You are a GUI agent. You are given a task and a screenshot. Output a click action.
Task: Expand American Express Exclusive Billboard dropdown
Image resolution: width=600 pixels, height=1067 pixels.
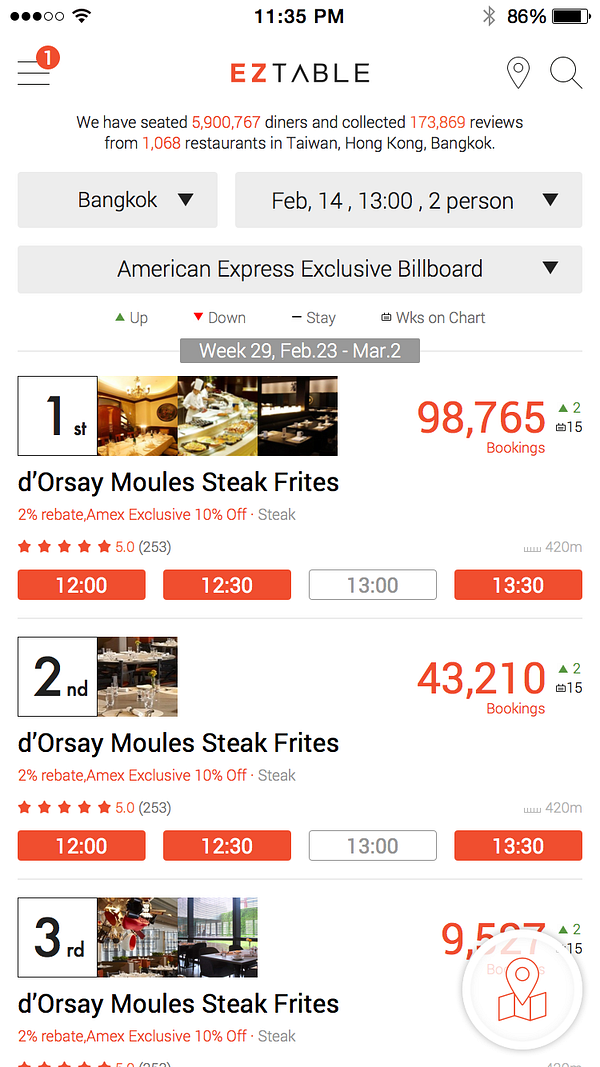300,269
